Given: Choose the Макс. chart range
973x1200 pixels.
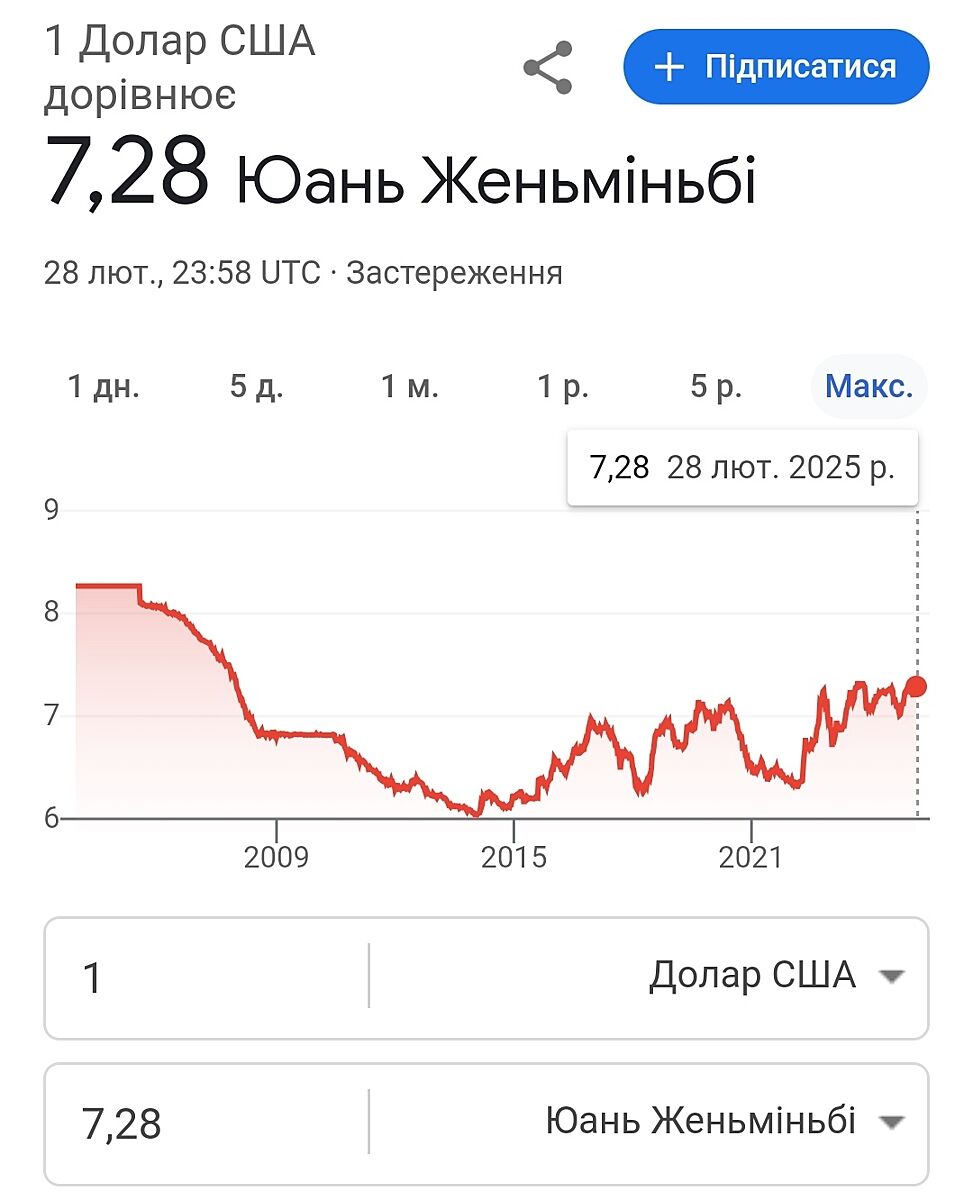Looking at the screenshot, I should click(x=869, y=387).
